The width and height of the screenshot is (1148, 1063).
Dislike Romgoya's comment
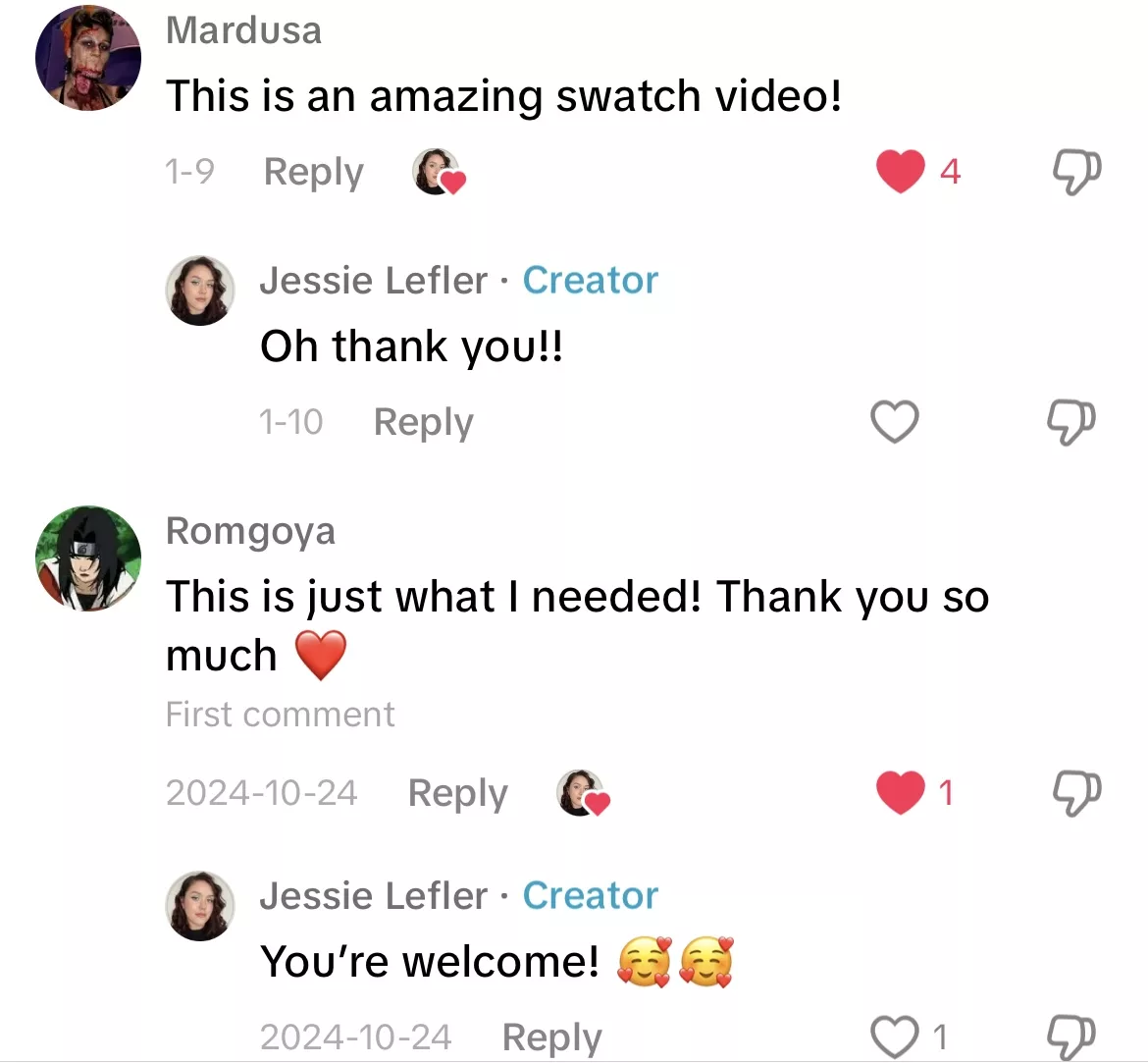point(1076,792)
